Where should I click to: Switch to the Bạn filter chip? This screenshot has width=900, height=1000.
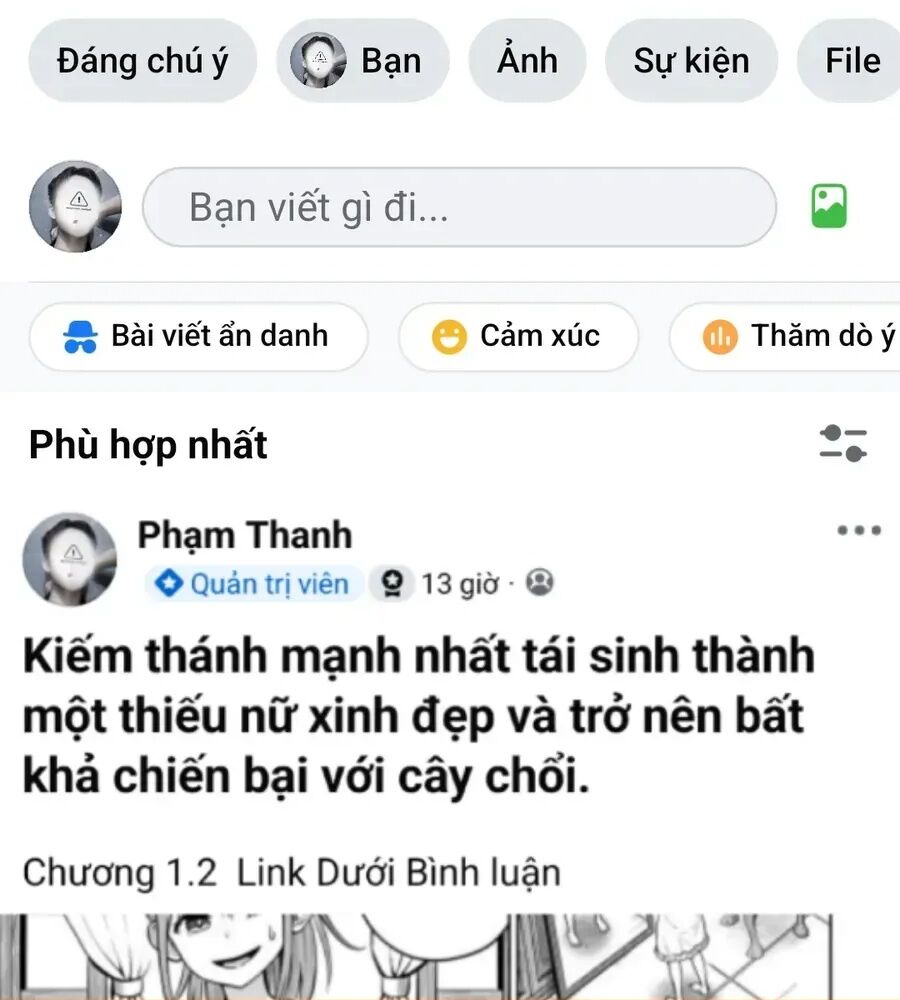point(363,61)
